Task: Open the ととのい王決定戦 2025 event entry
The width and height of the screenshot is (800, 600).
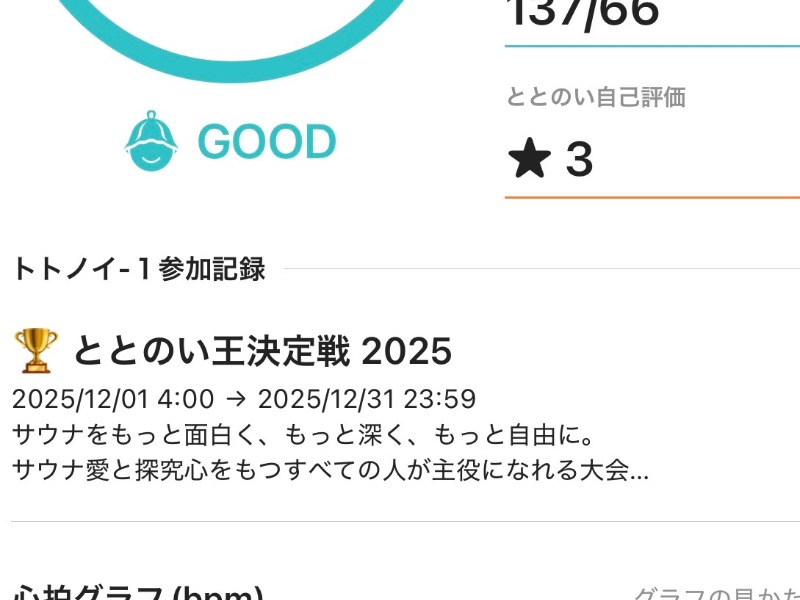Action: click(262, 352)
